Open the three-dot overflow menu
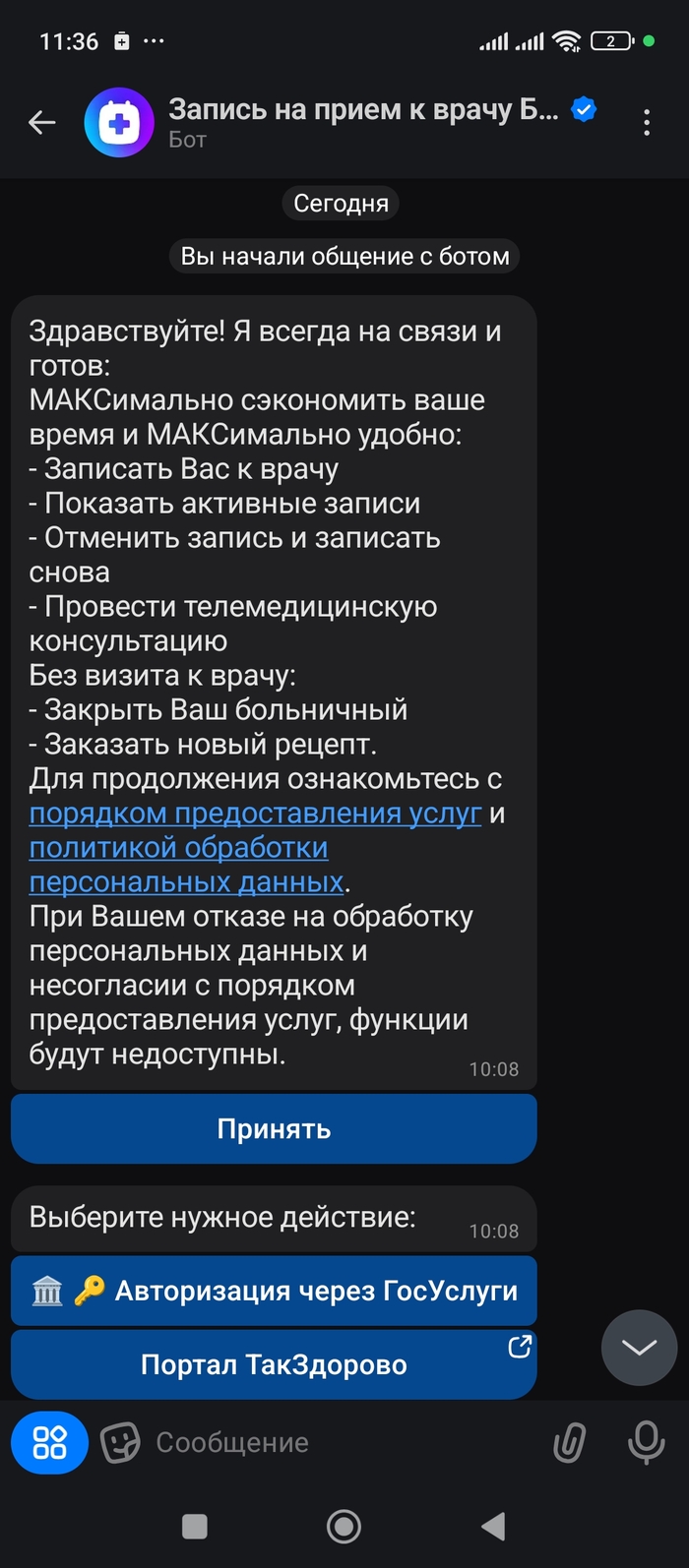Image resolution: width=689 pixels, height=1568 pixels. point(647,123)
